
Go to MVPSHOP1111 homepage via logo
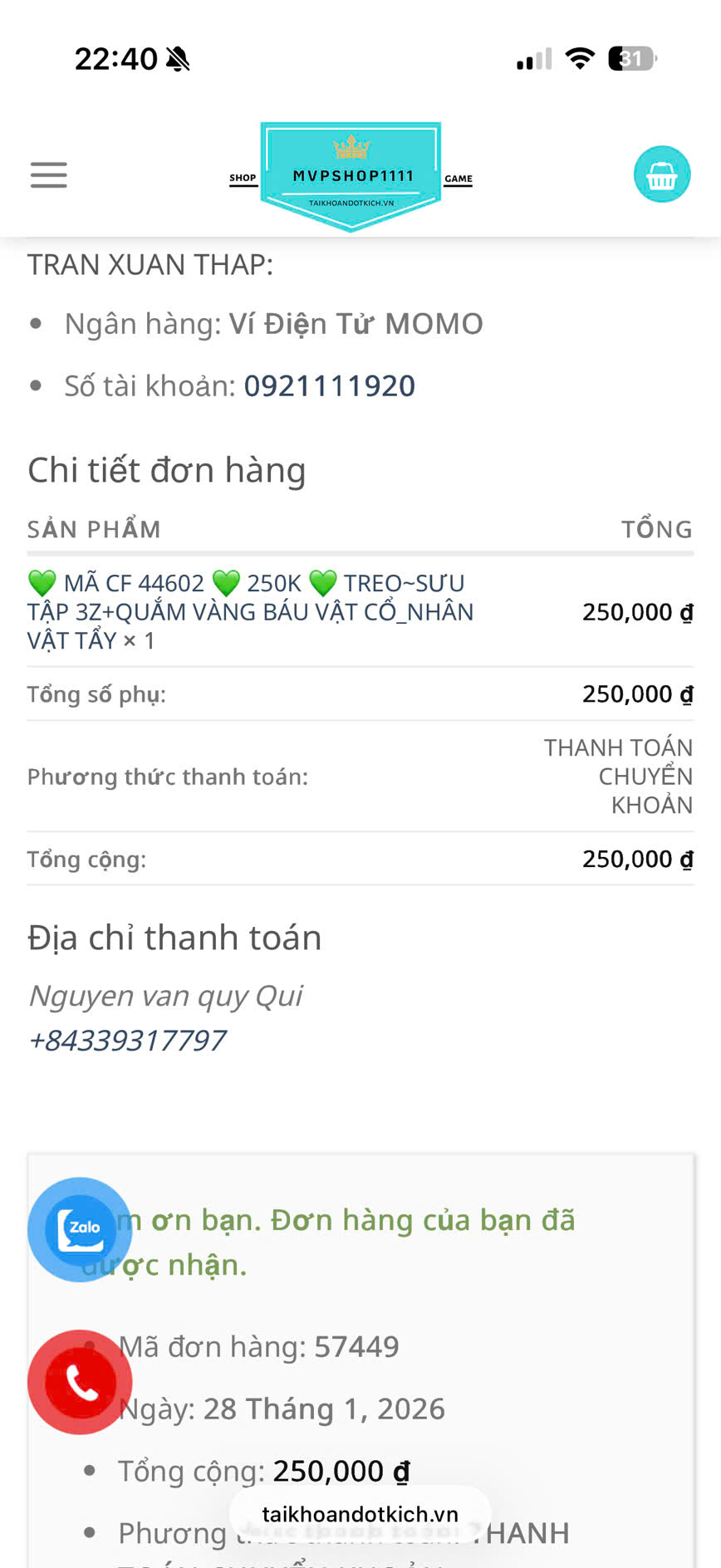click(x=351, y=176)
